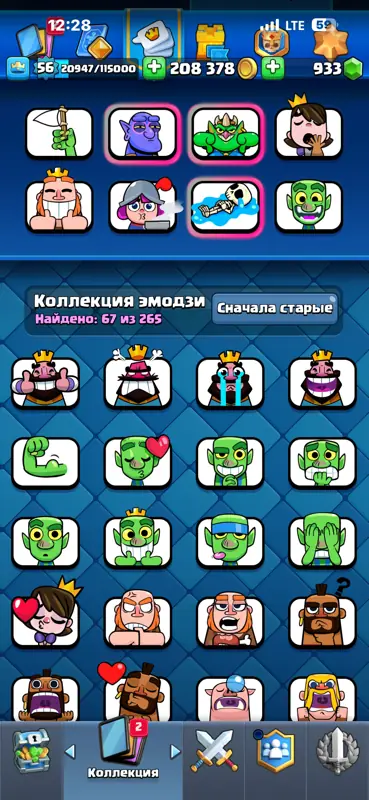Open the king thumbs up emote
The width and height of the screenshot is (369, 800).
tap(45, 380)
